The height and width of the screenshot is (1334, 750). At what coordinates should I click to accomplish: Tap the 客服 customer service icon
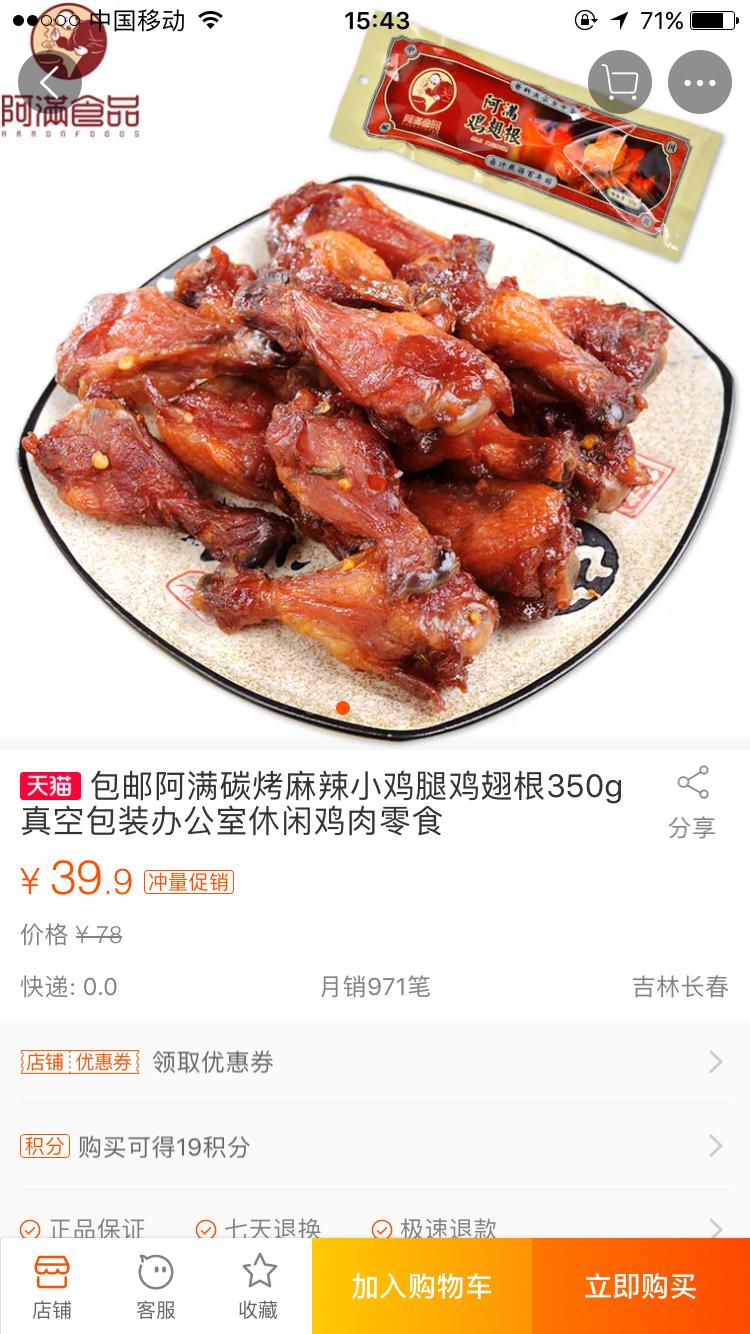156,1286
